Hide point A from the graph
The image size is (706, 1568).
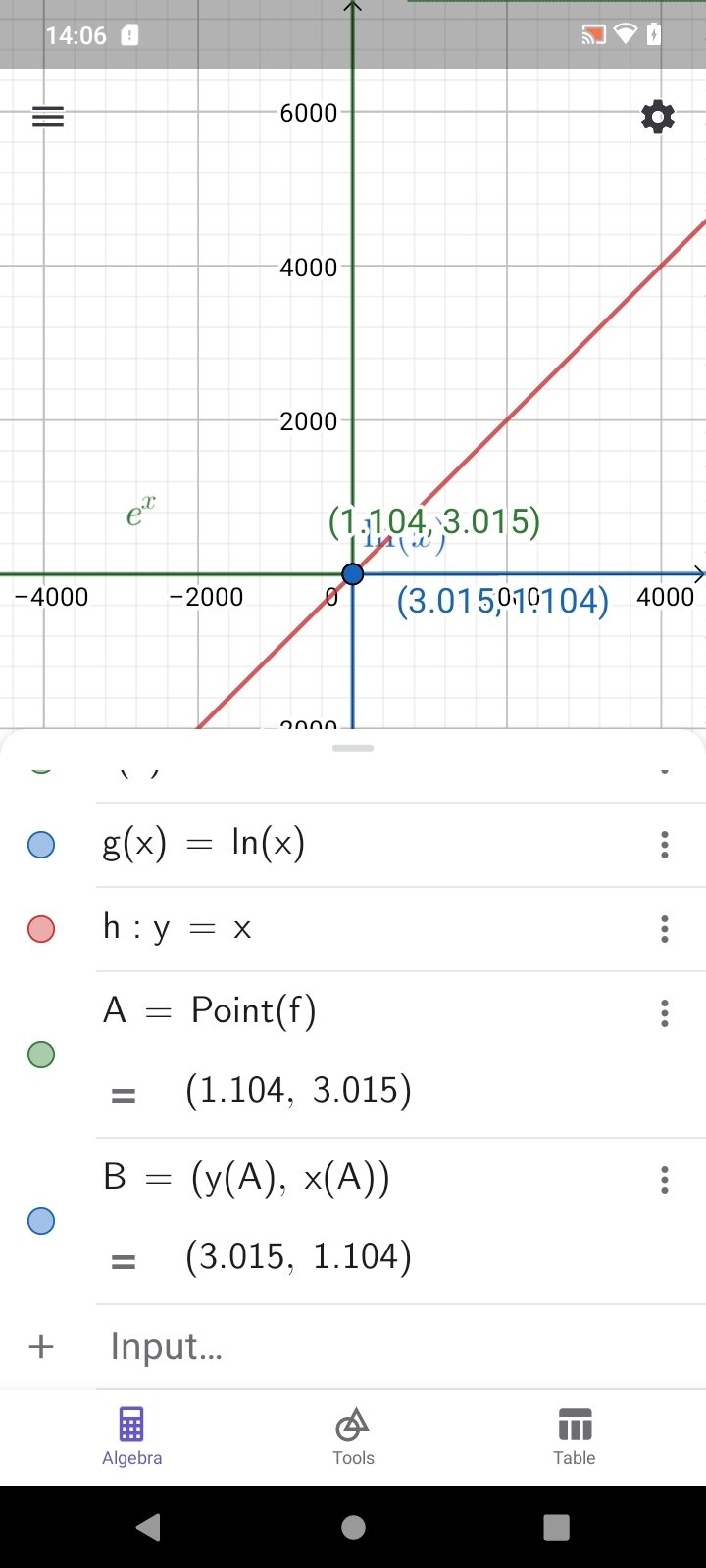coord(41,1054)
